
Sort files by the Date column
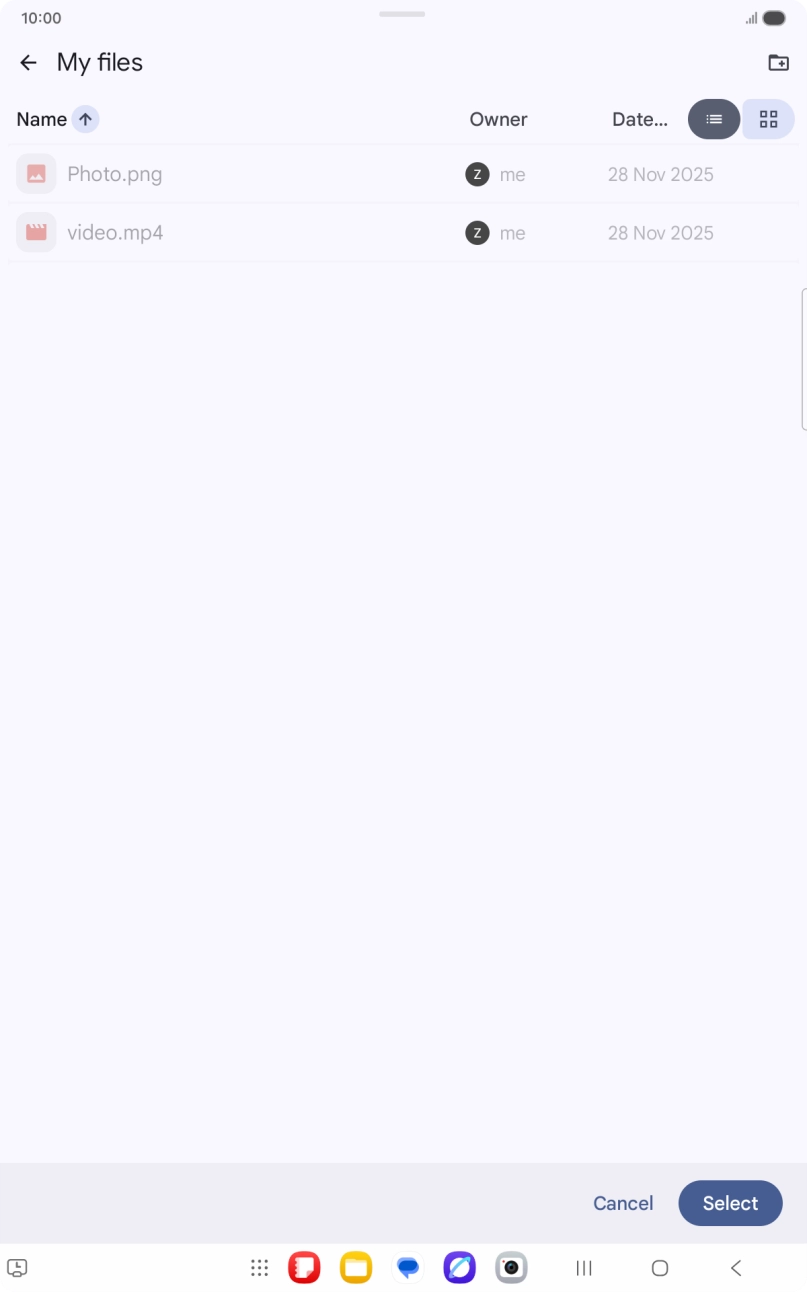tap(639, 119)
